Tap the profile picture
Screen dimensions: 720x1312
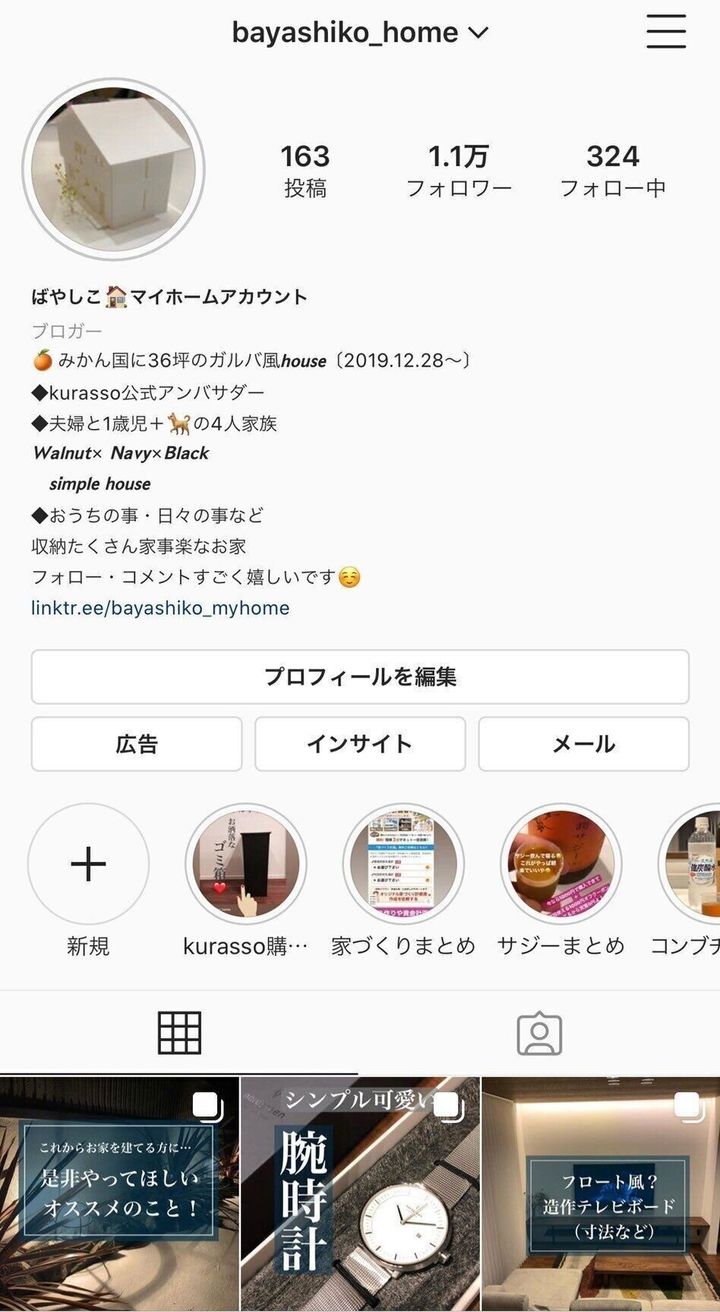pos(113,170)
